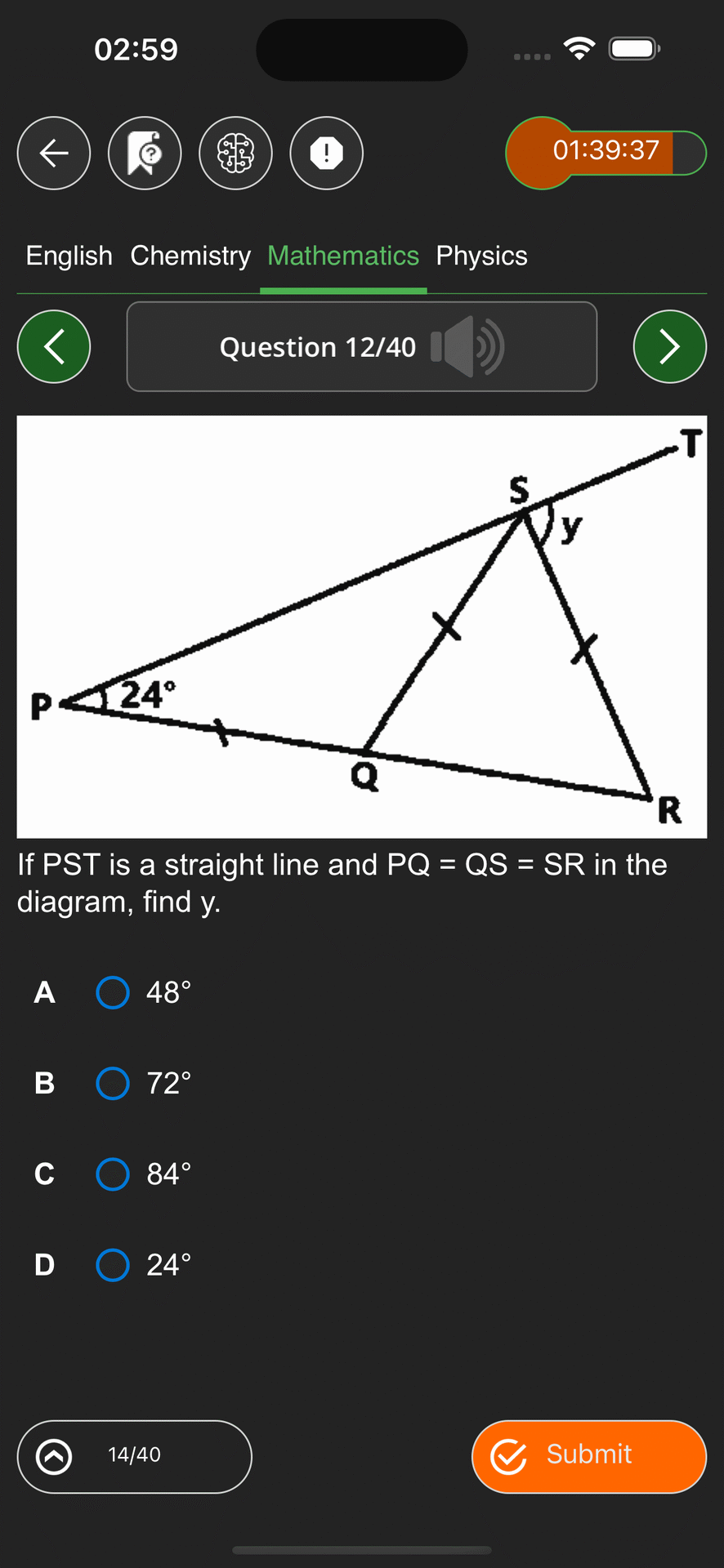The width and height of the screenshot is (724, 1568).
Task: Choose option D, 24°
Action: pos(113,1264)
